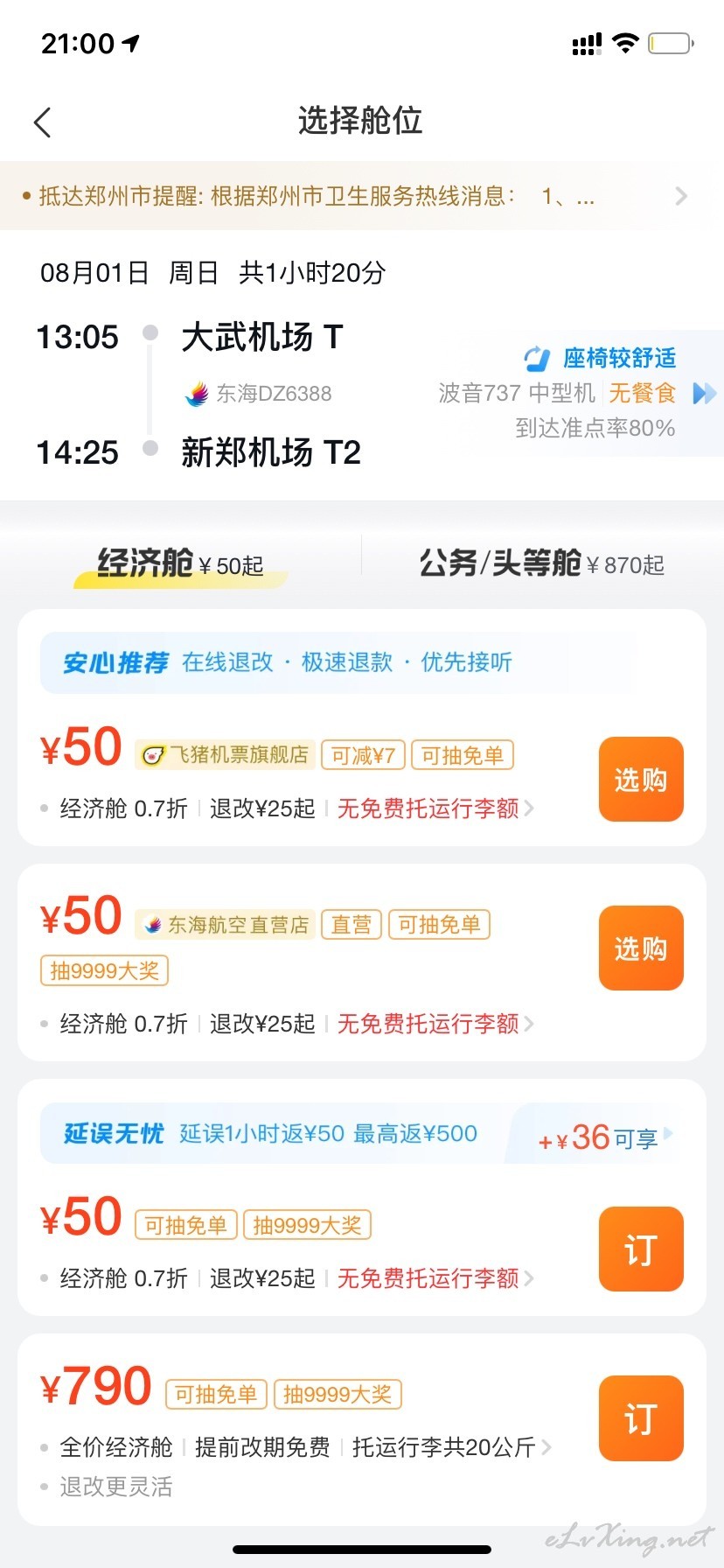Tap 选购 for 东海航空直营店 fare
Image resolution: width=724 pixels, height=1568 pixels.
[x=641, y=948]
